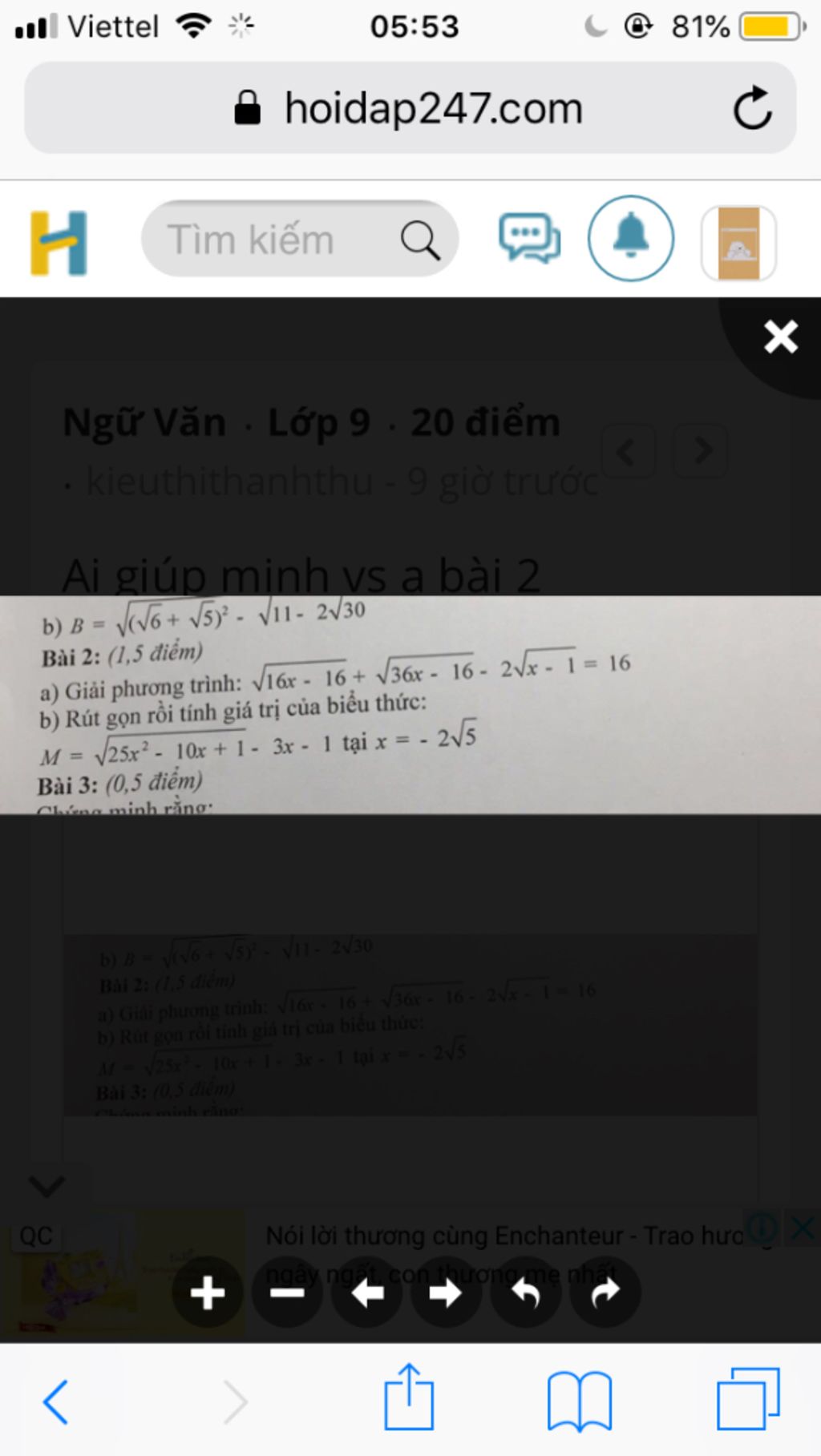Zoom in with the plus button

click(208, 1293)
